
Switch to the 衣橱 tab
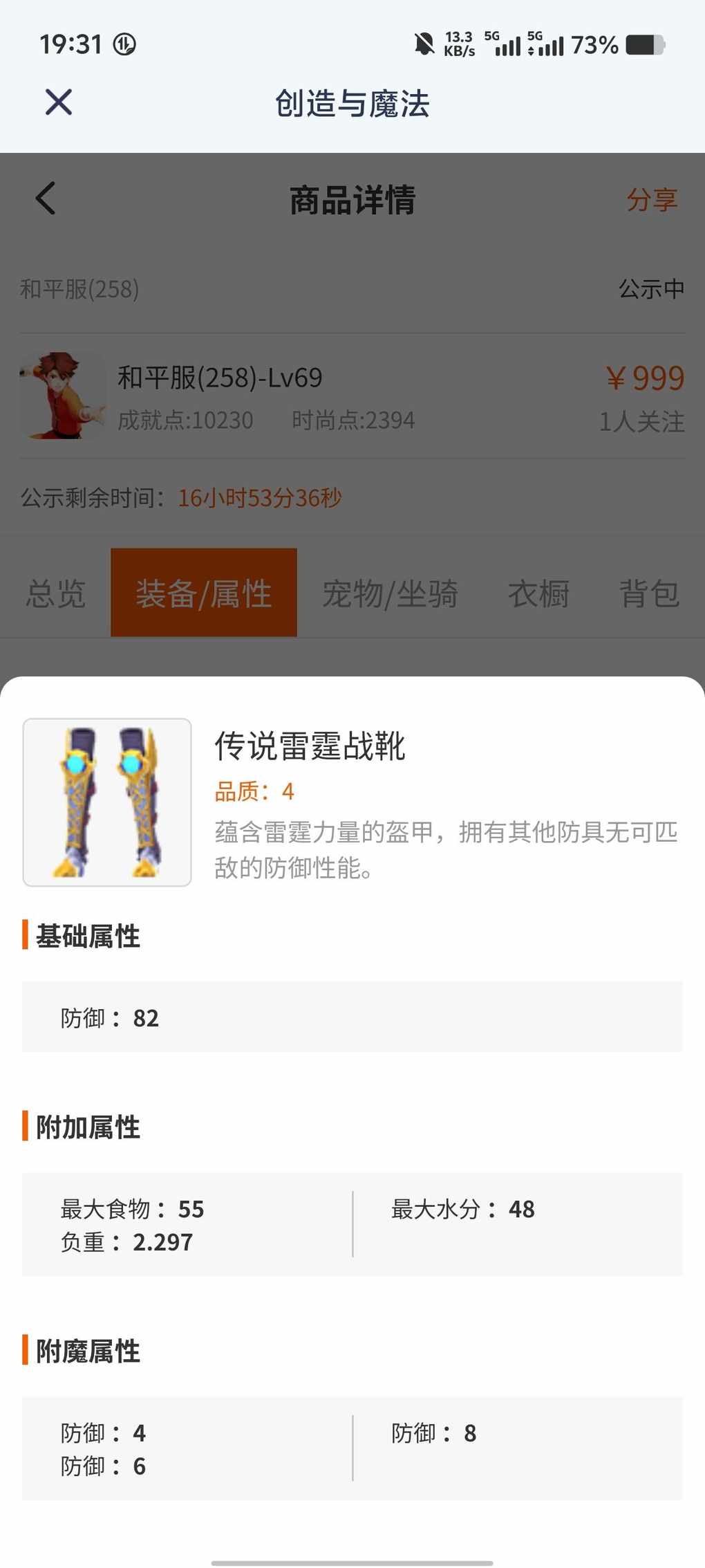pos(539,593)
